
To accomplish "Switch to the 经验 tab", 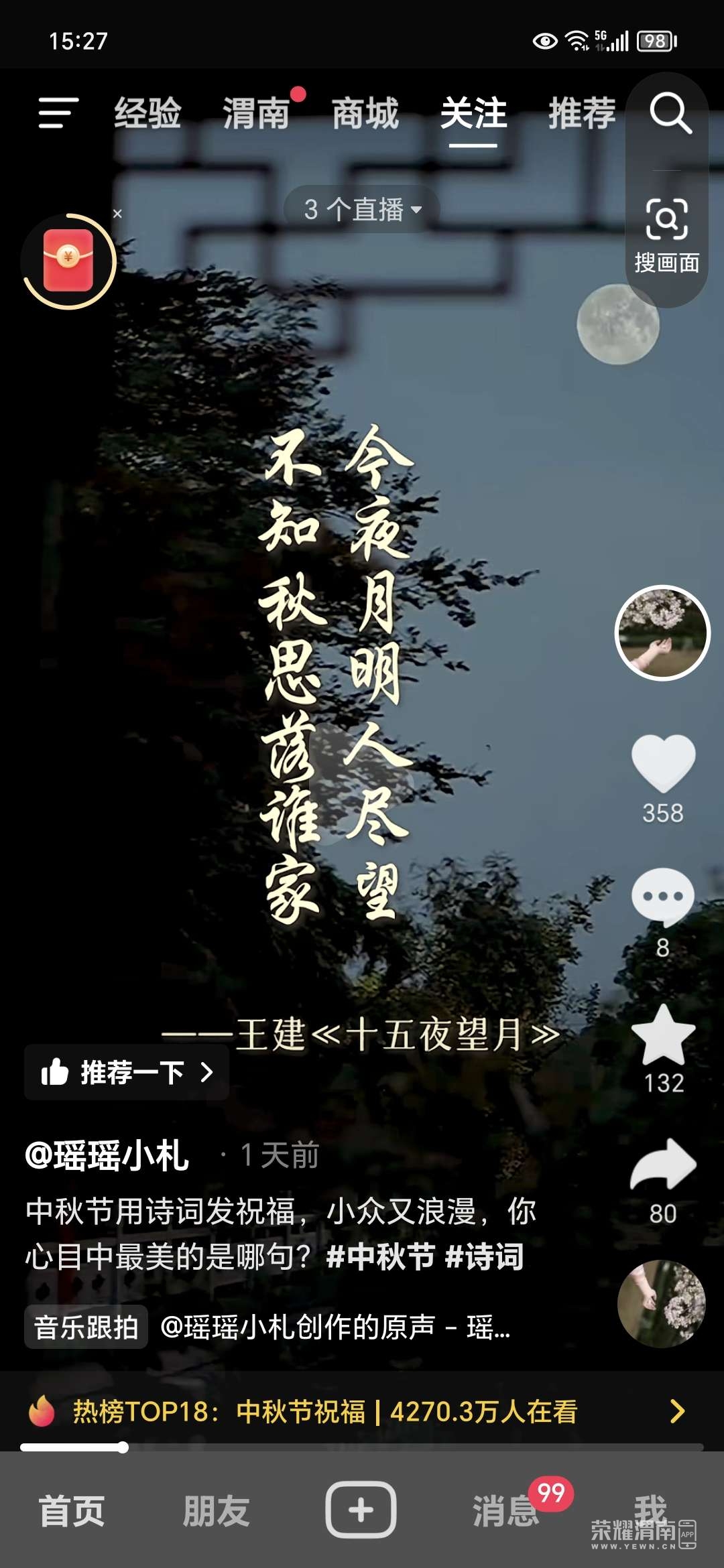I will point(147,113).
